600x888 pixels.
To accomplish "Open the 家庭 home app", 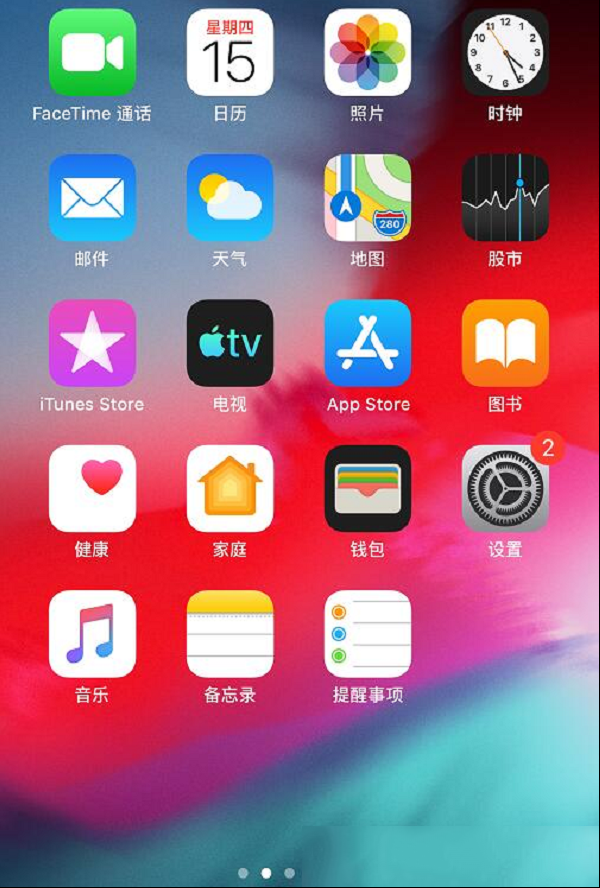I will (x=230, y=488).
